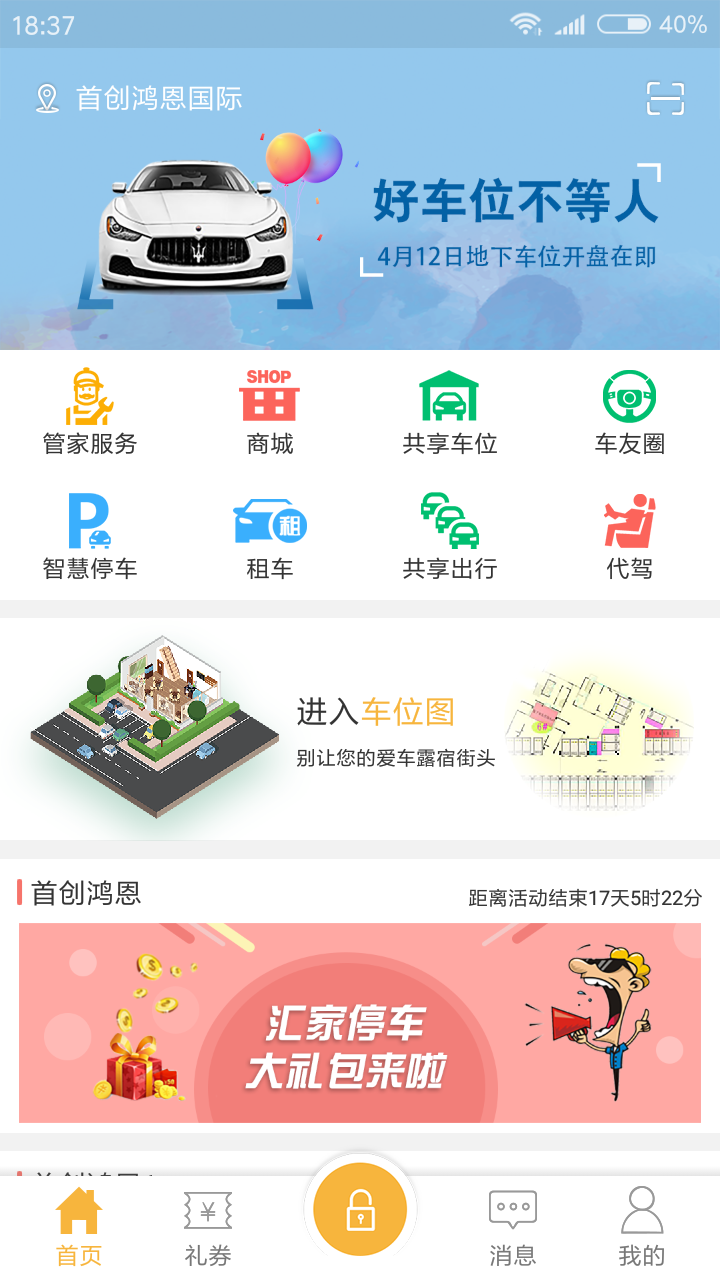Screen dimensions: 720x1280
Task: Change the 首创鸿恩国际 location
Action: click(140, 98)
